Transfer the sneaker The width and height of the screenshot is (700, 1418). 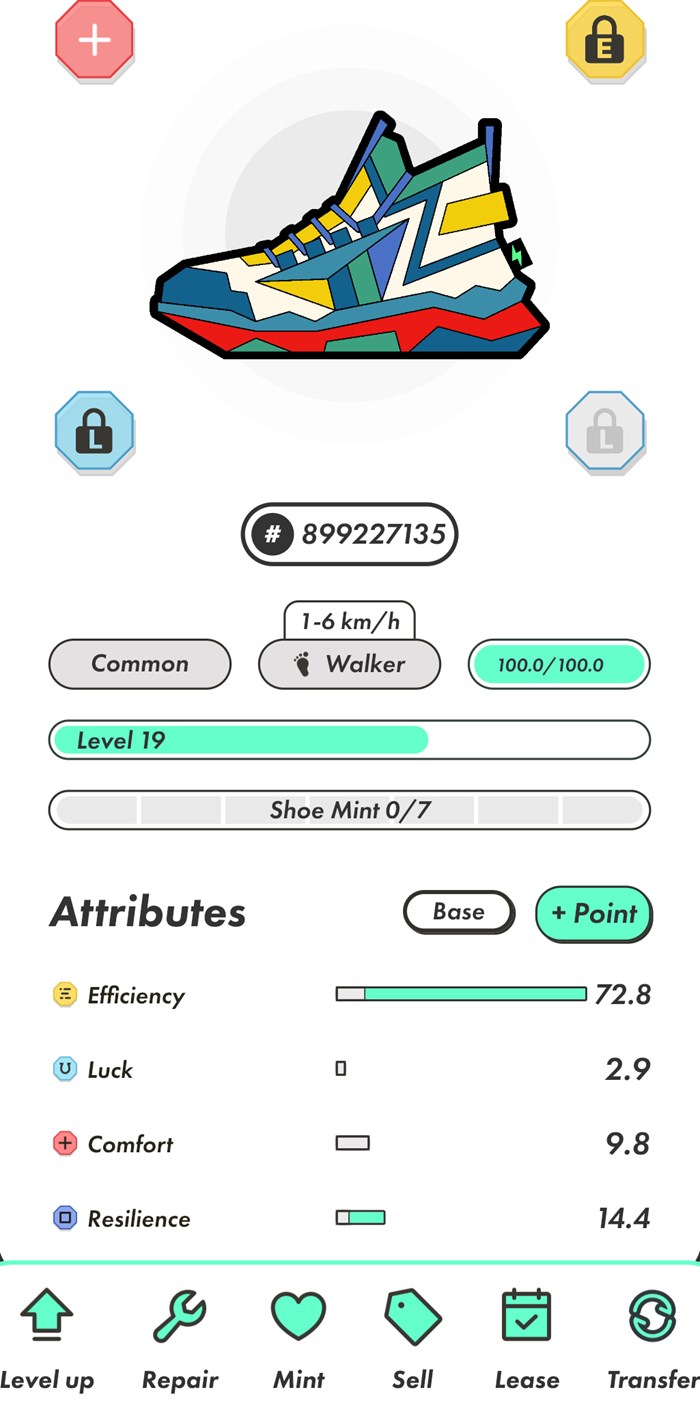point(652,1339)
